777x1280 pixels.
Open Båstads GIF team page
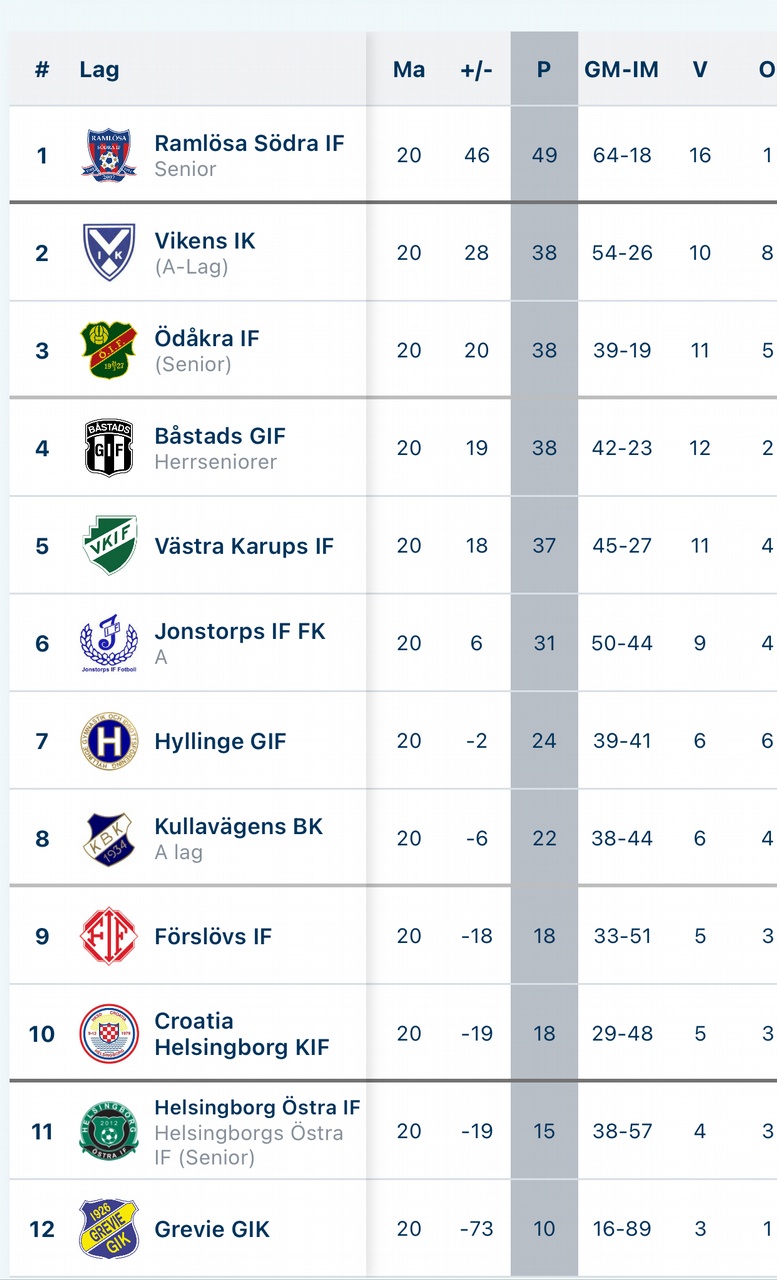click(220, 436)
